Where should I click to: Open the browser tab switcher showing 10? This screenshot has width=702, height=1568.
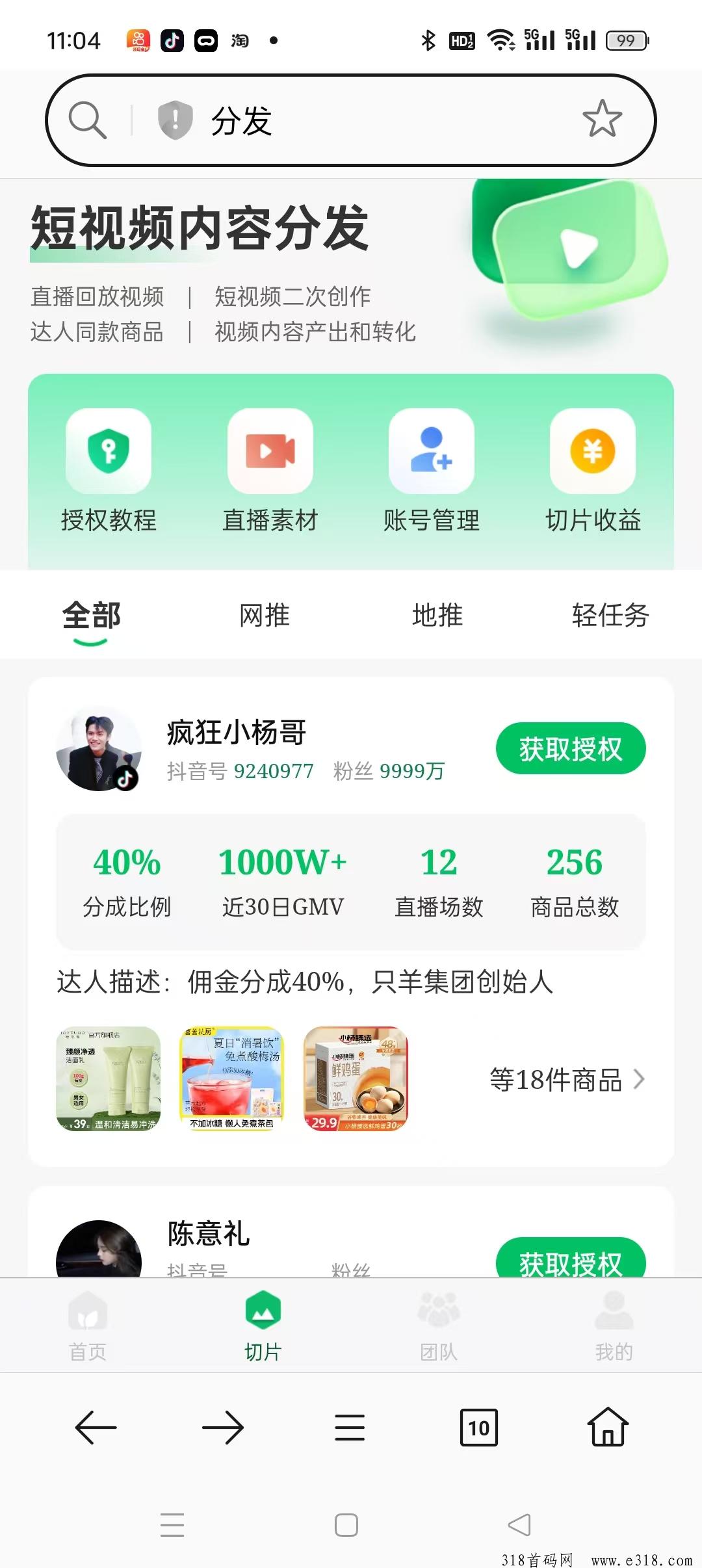[x=479, y=1429]
